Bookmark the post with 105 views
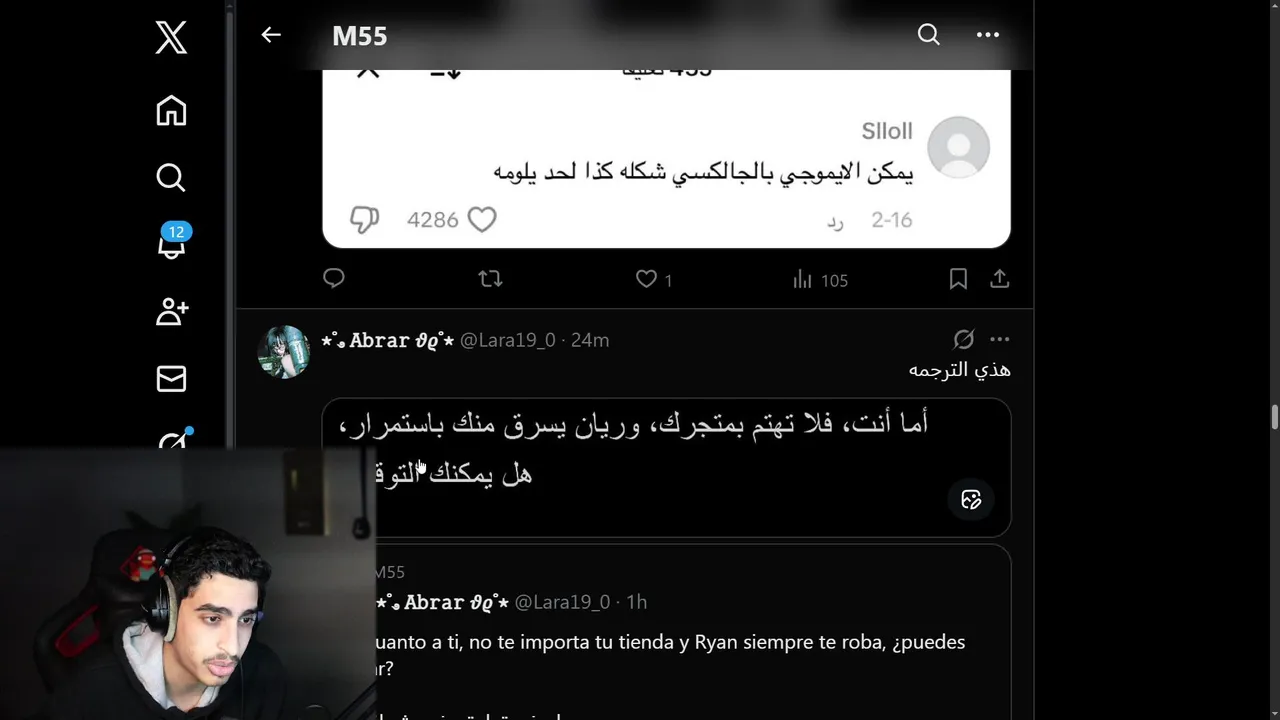1280x720 pixels. click(x=957, y=279)
